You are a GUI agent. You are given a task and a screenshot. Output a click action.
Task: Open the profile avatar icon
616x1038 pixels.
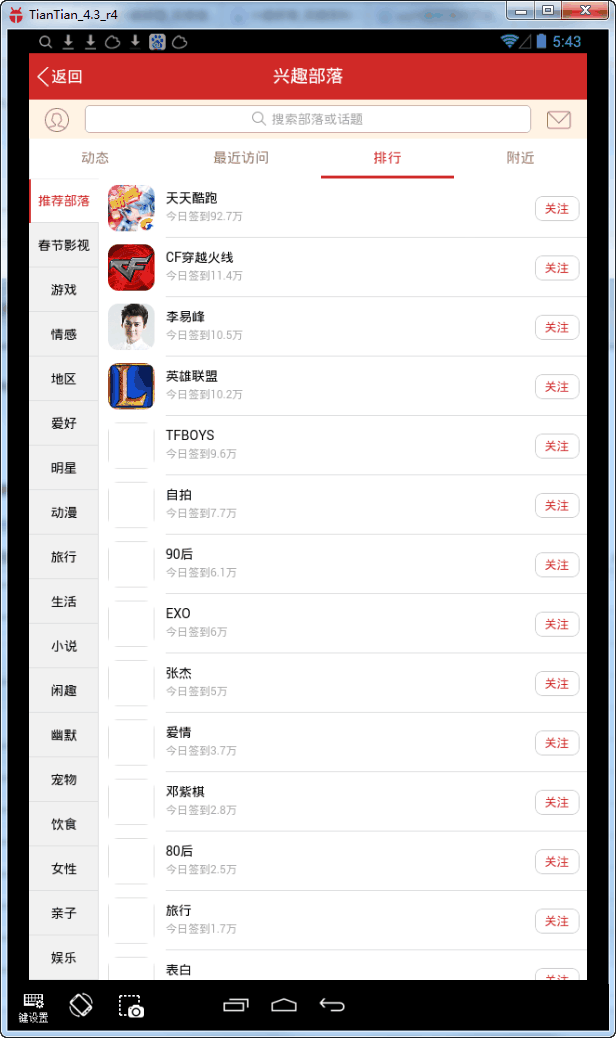click(x=57, y=120)
